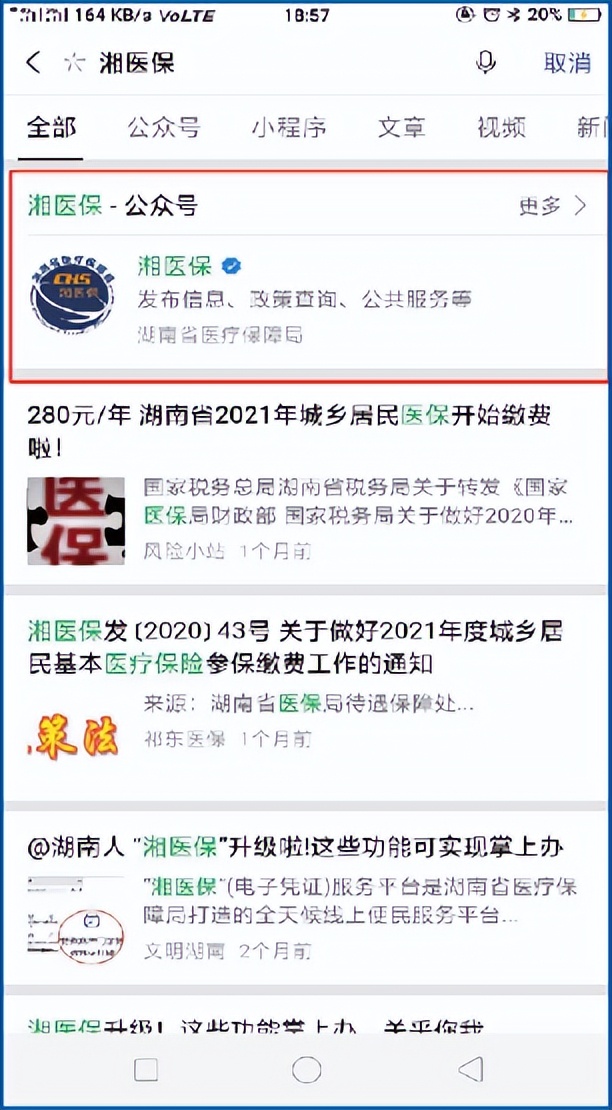612x1110 pixels.
Task: Select the 全部 tab
Action: (x=51, y=128)
